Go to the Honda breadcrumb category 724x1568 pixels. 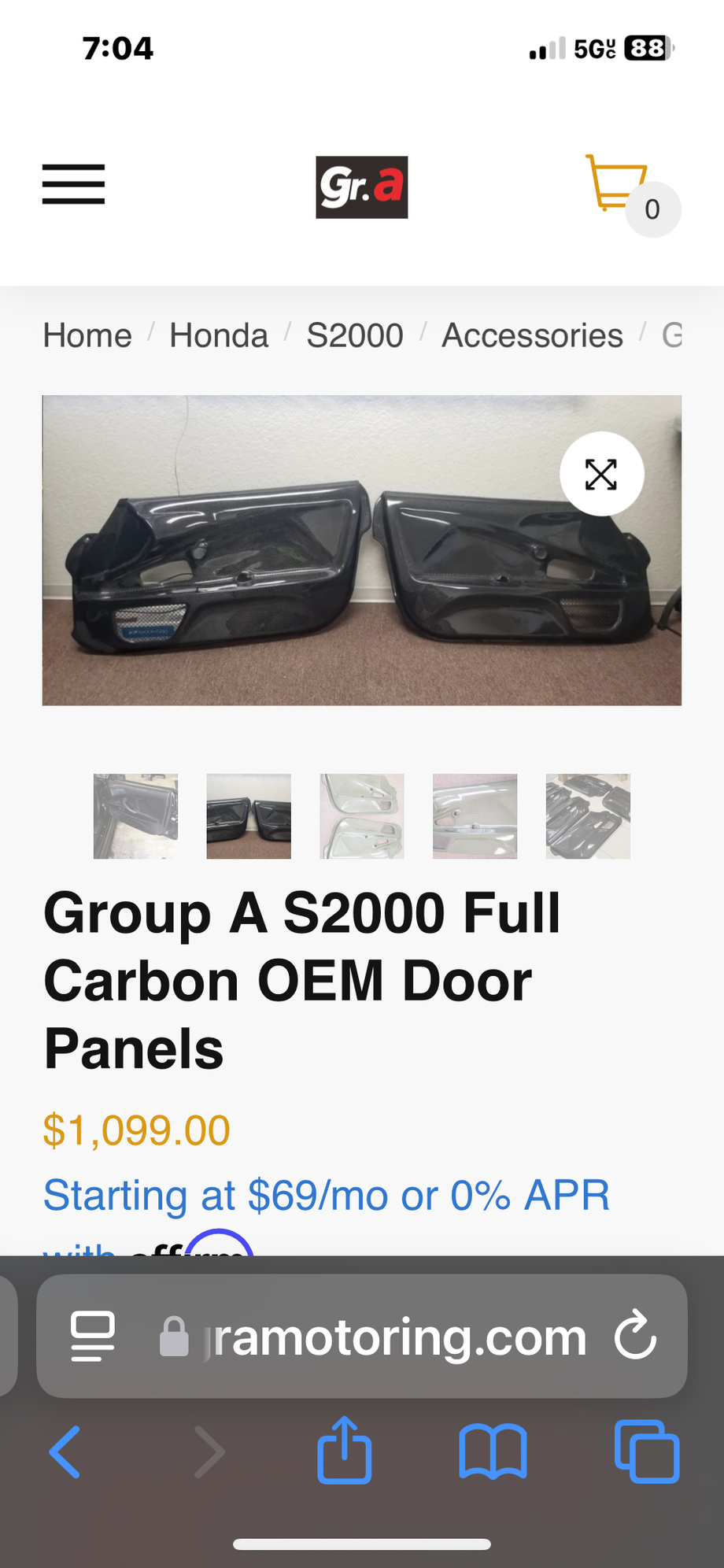[219, 335]
